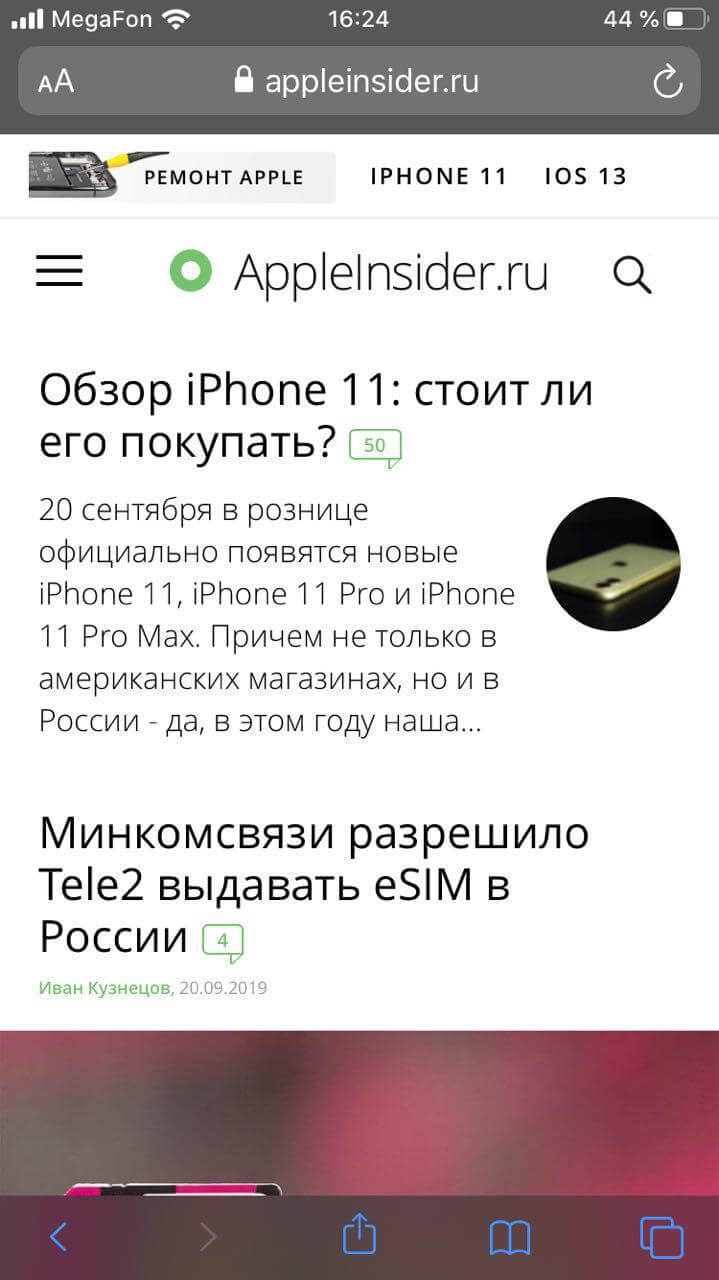This screenshot has height=1280, width=719.
Task: Show all open tabs
Action: [661, 1237]
